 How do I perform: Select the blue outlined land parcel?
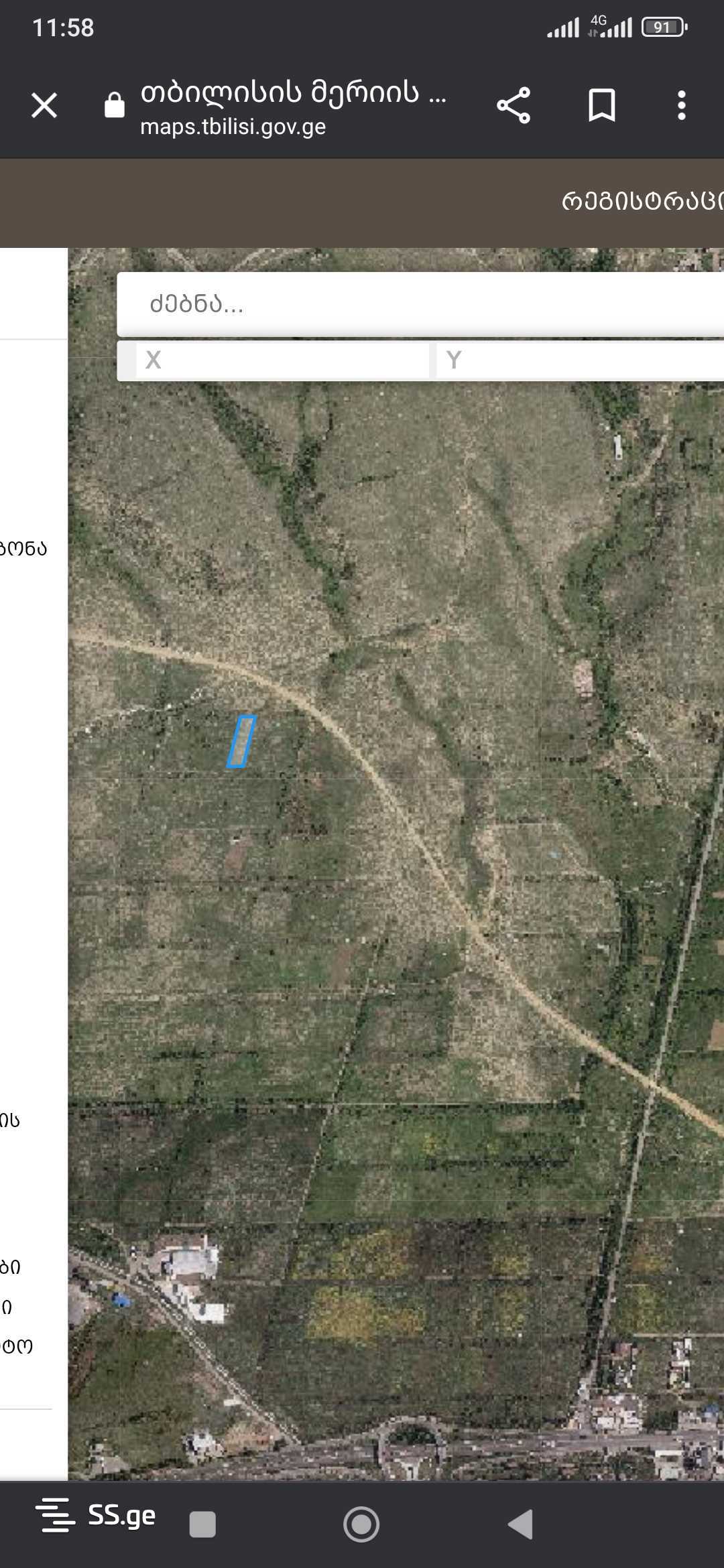pos(241,742)
